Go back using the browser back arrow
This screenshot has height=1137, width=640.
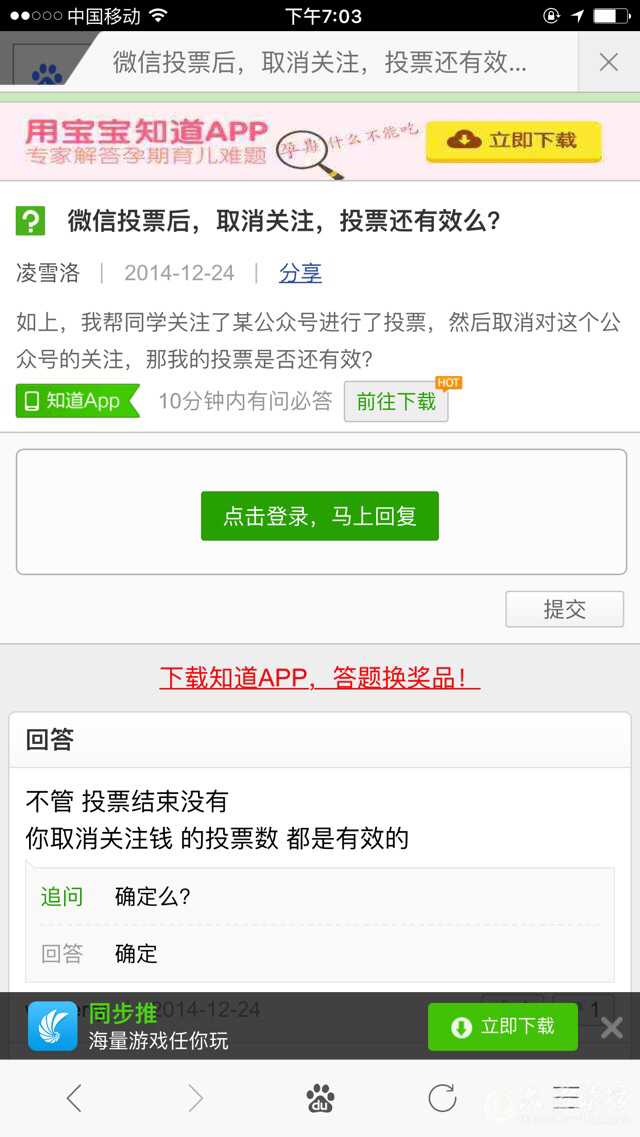tap(74, 1098)
